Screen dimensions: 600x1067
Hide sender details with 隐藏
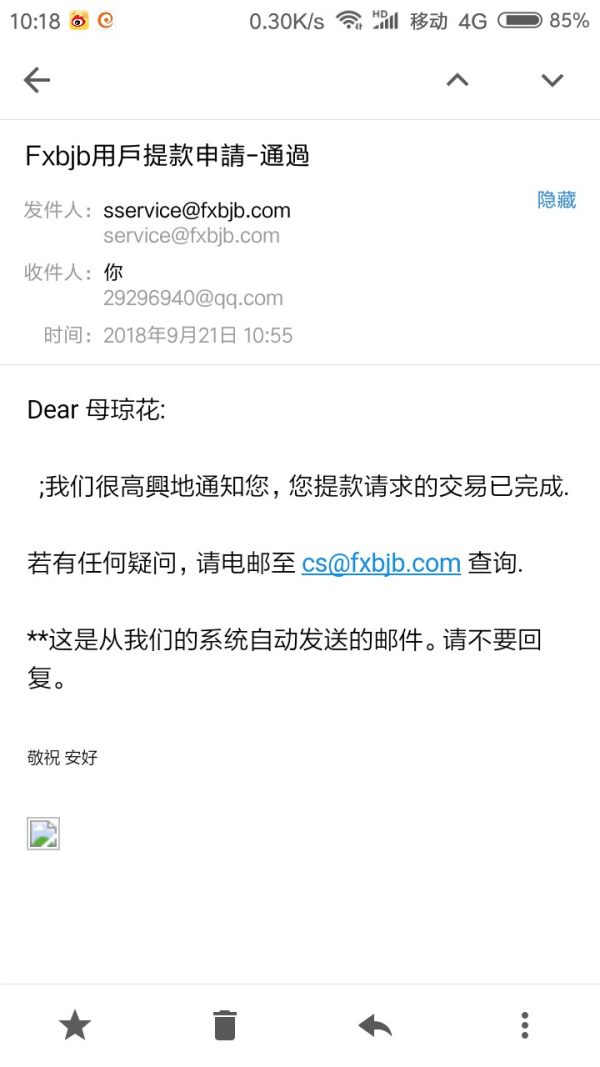click(x=557, y=200)
